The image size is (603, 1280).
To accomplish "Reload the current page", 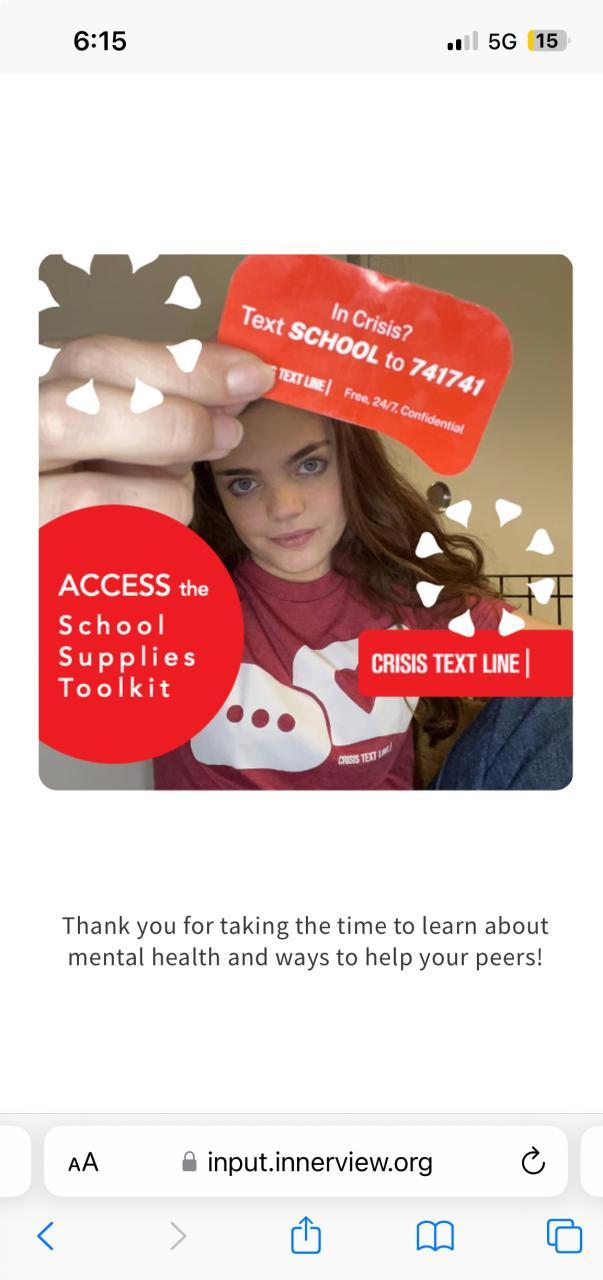I will click(533, 1162).
